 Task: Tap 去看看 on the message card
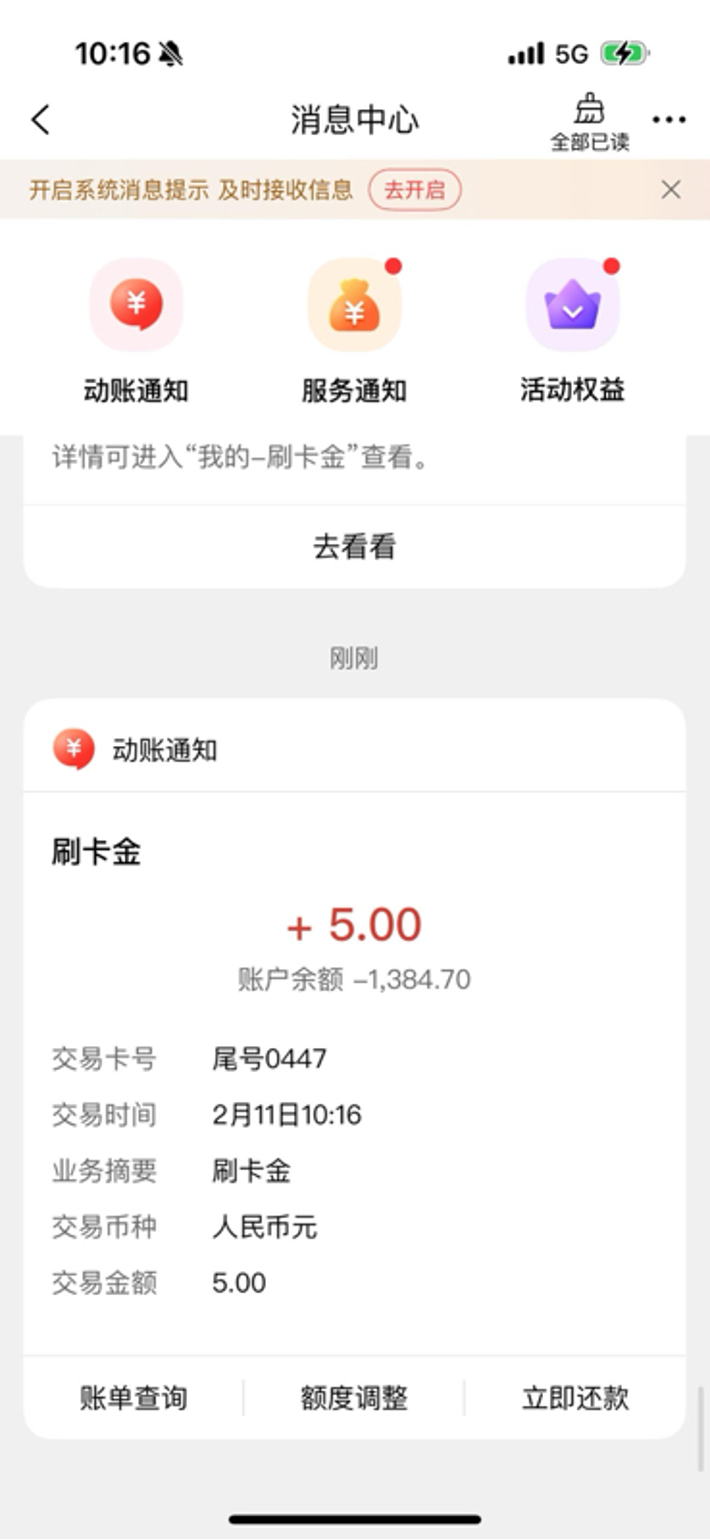tap(354, 547)
